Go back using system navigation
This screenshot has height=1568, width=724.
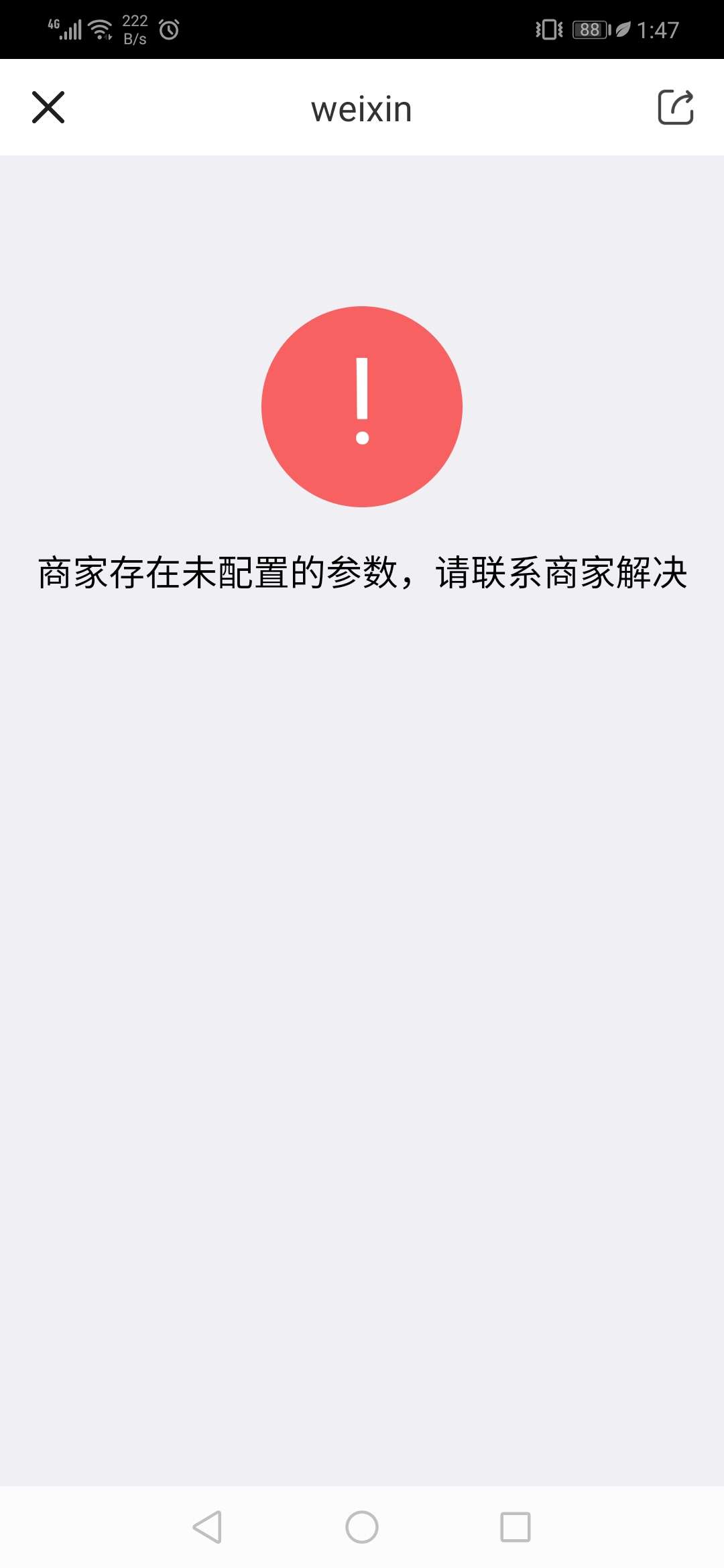point(207,1527)
